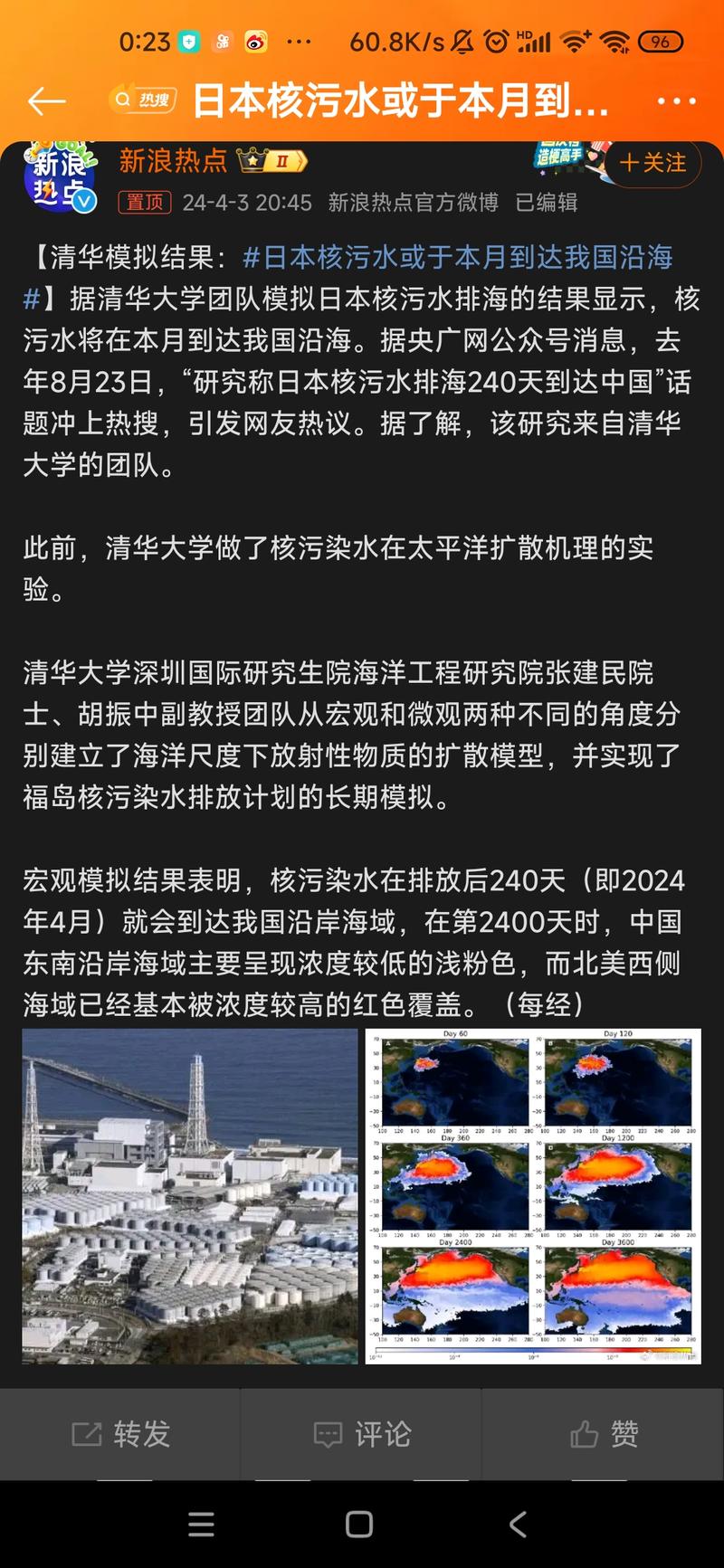Open the 新浪热点 profile avatar
This screenshot has height=1568, width=724.
(59, 176)
